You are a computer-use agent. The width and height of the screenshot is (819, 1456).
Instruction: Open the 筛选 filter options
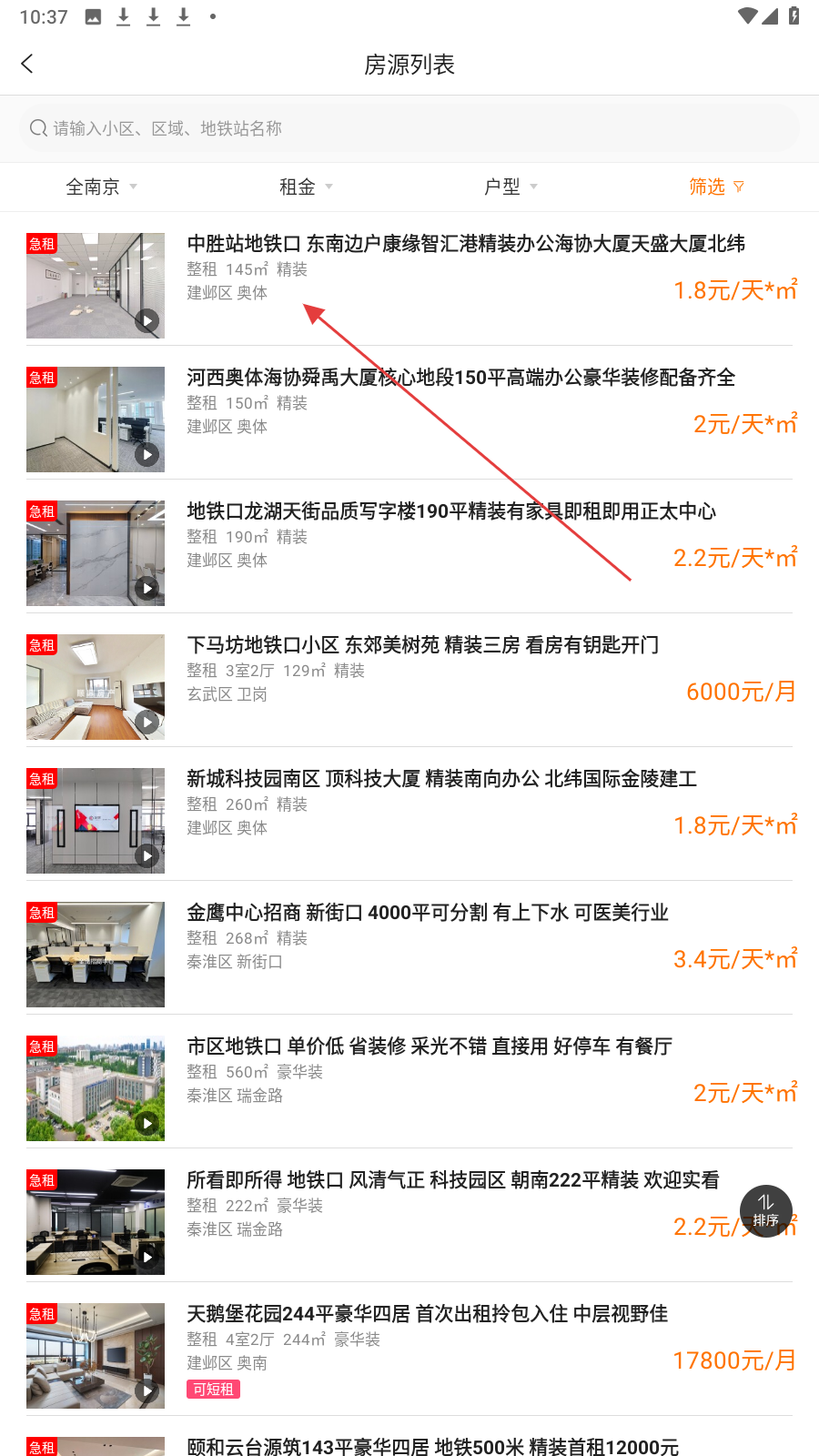point(716,187)
